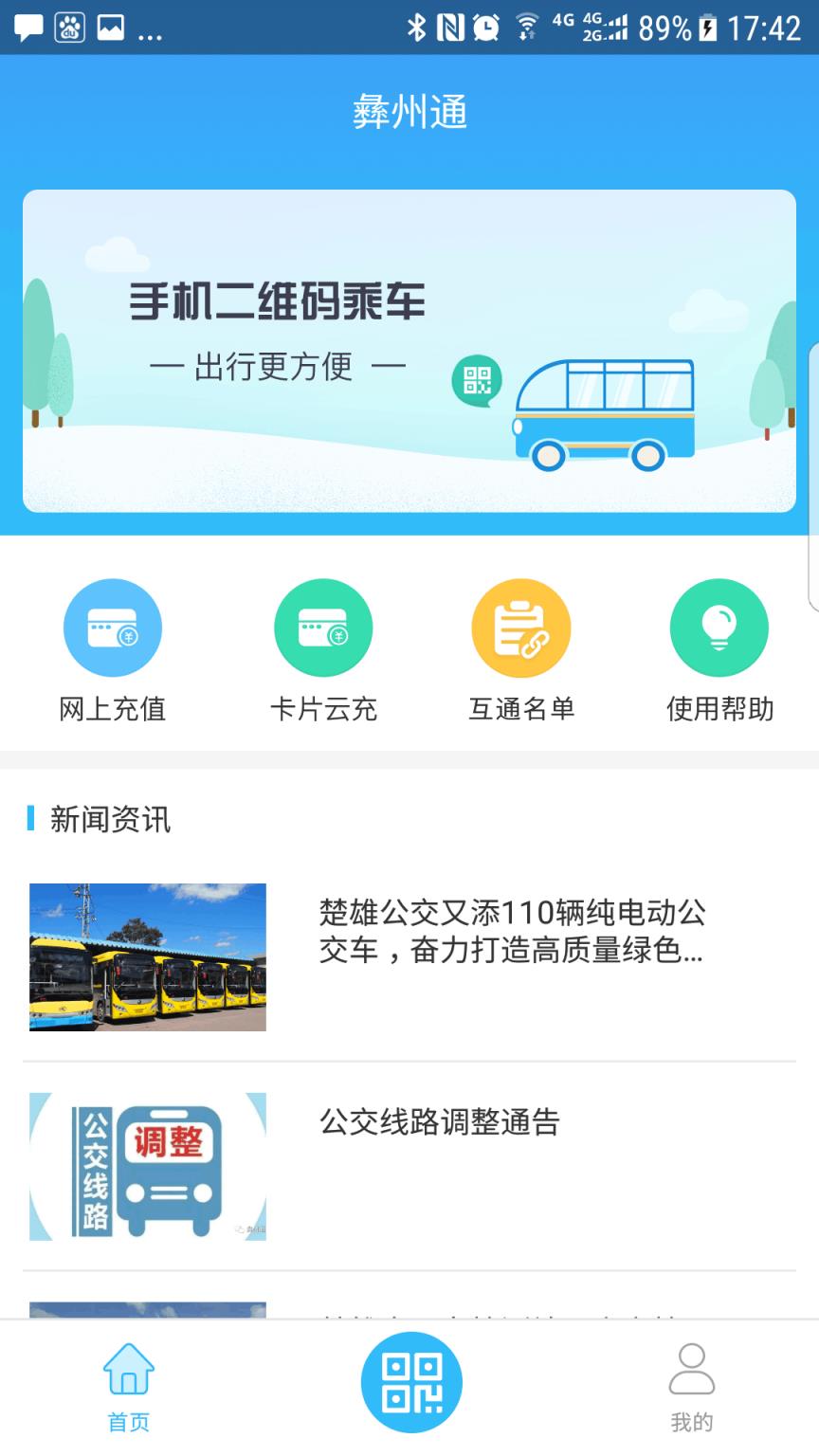Expand the status bar overflow dots
The image size is (819, 1456).
(x=152, y=30)
